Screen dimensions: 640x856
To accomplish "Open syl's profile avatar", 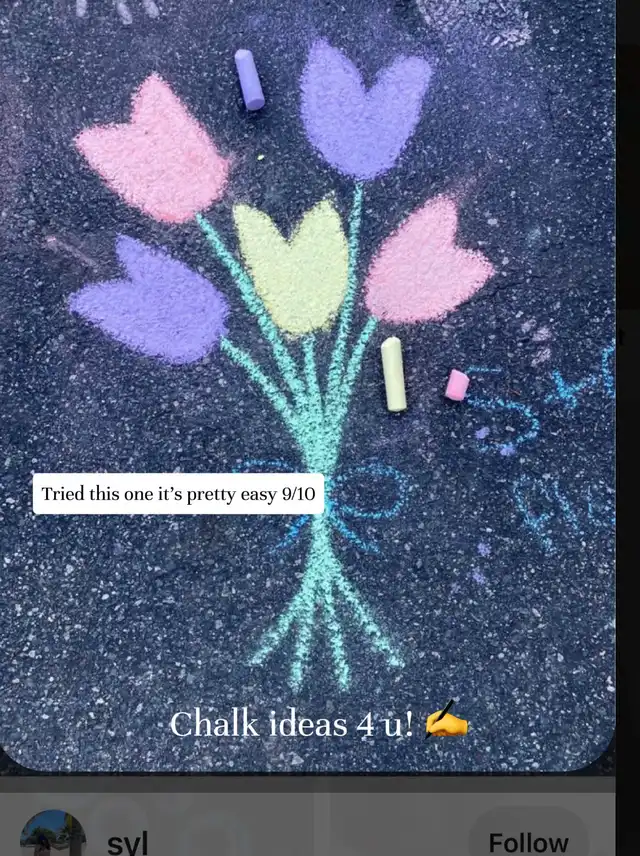I will (x=53, y=836).
